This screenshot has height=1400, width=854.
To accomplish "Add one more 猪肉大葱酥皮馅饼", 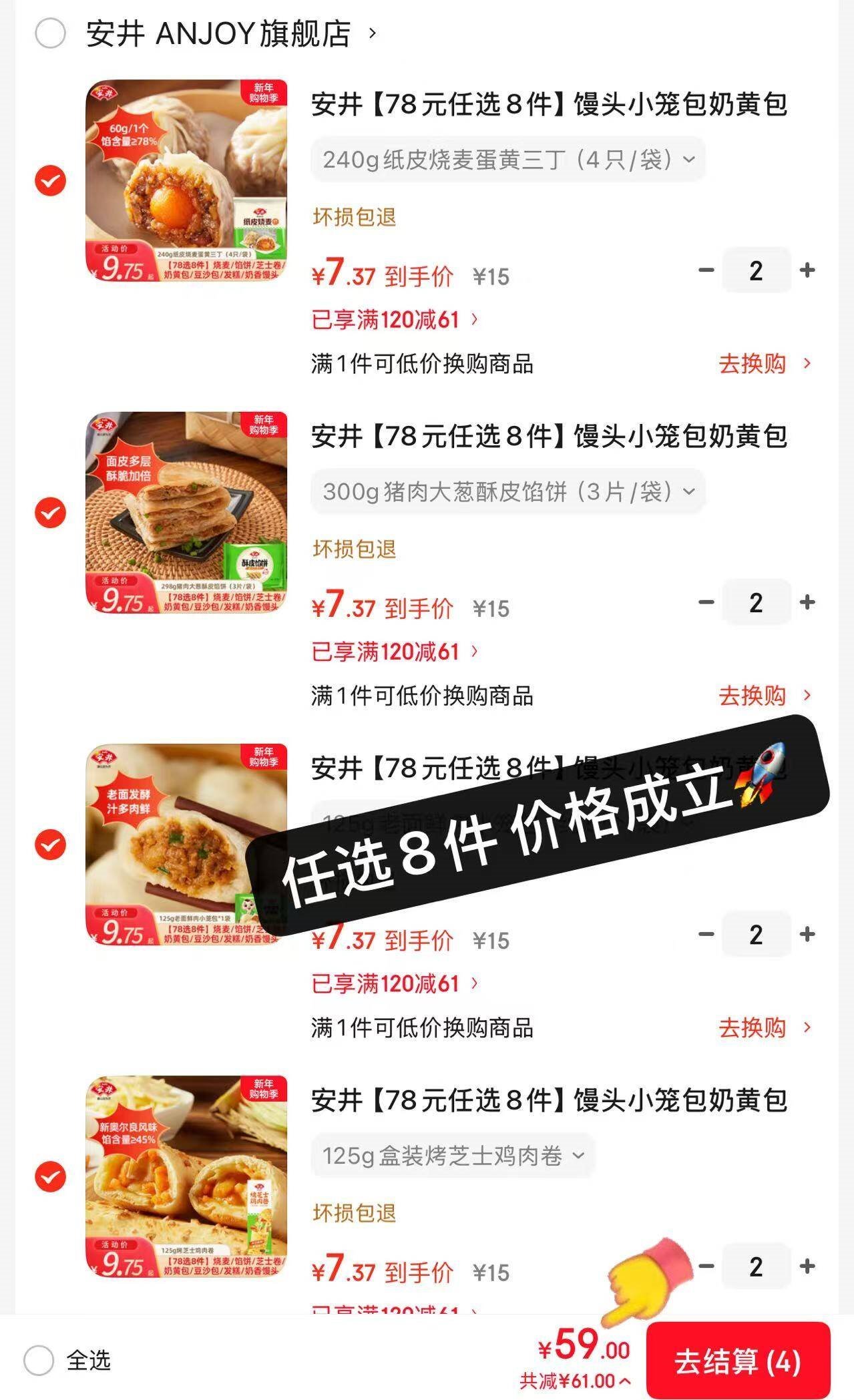I will click(807, 602).
